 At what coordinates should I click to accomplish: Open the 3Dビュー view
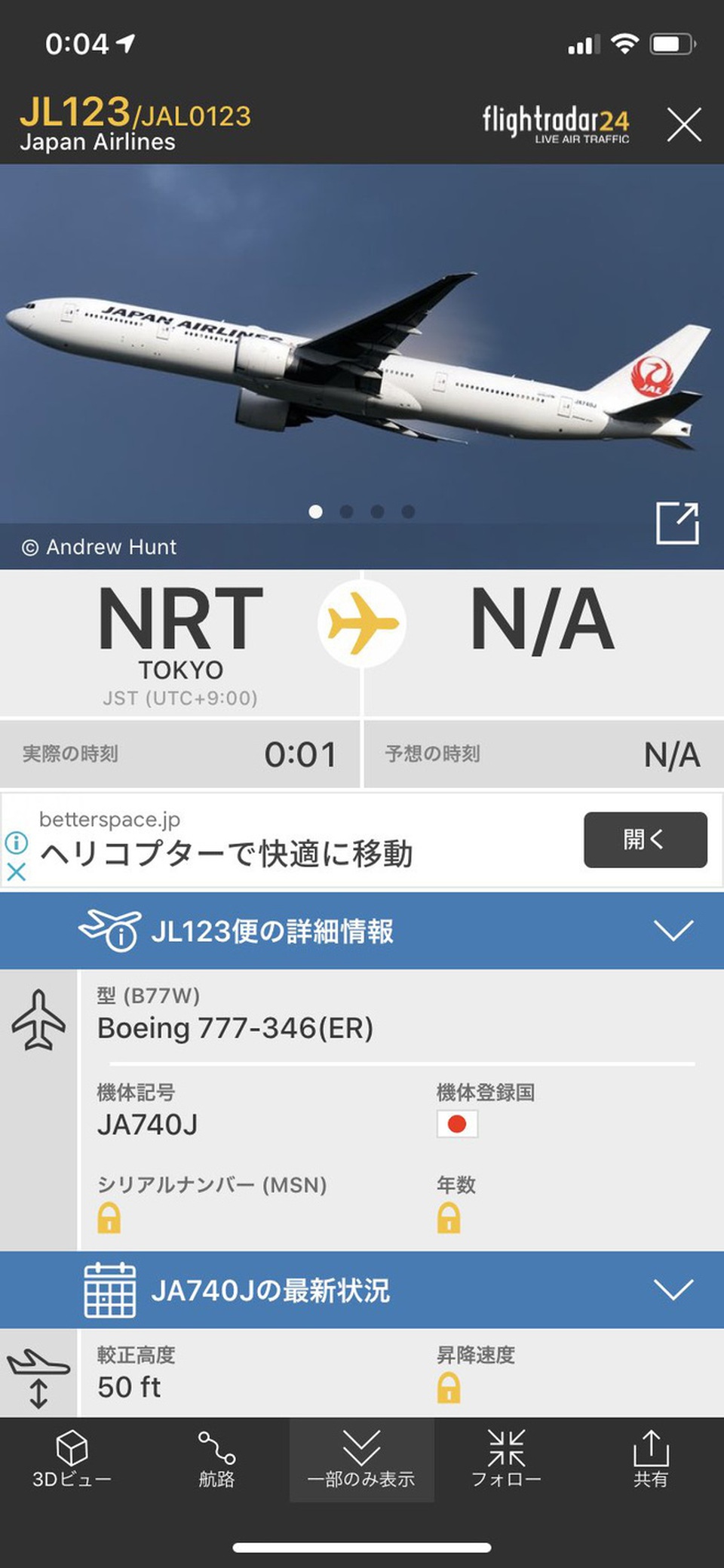[72, 1459]
